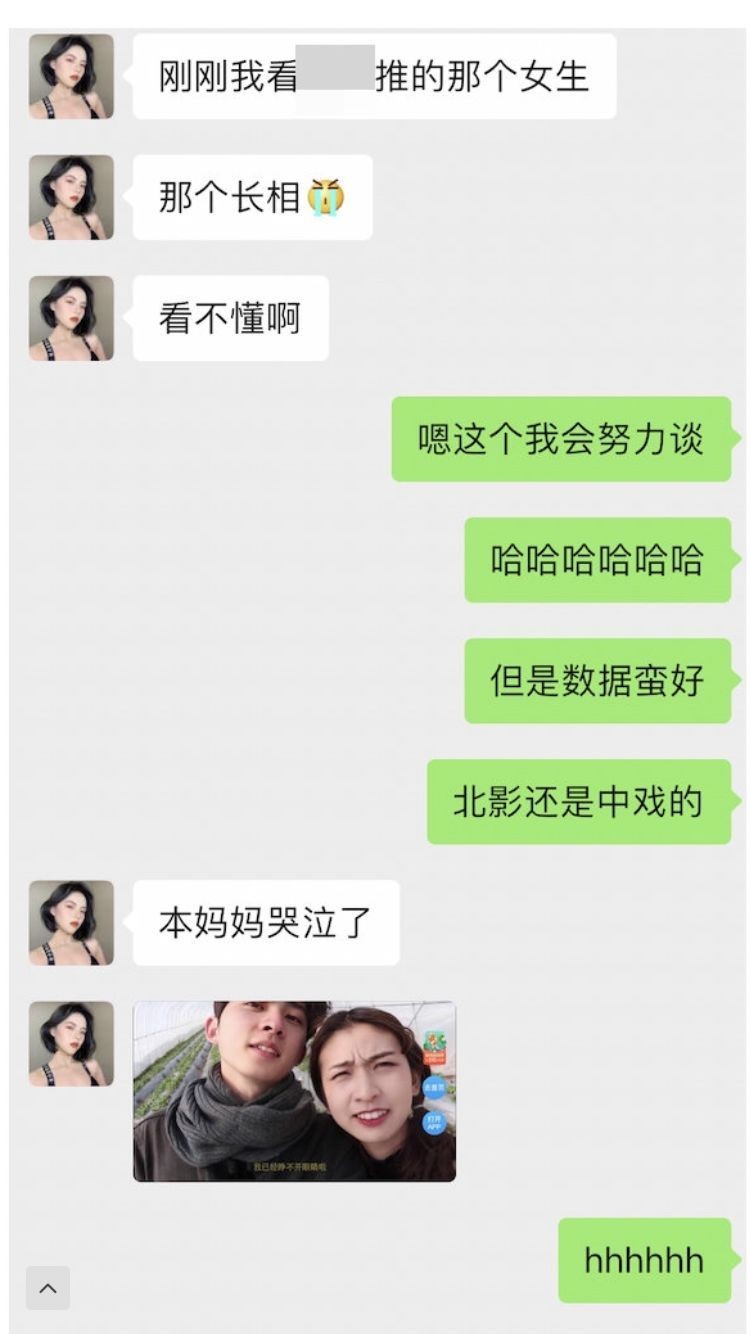This screenshot has height=1334, width=750.
Task: Open the shared couple photo in chat
Action: click(x=294, y=1091)
